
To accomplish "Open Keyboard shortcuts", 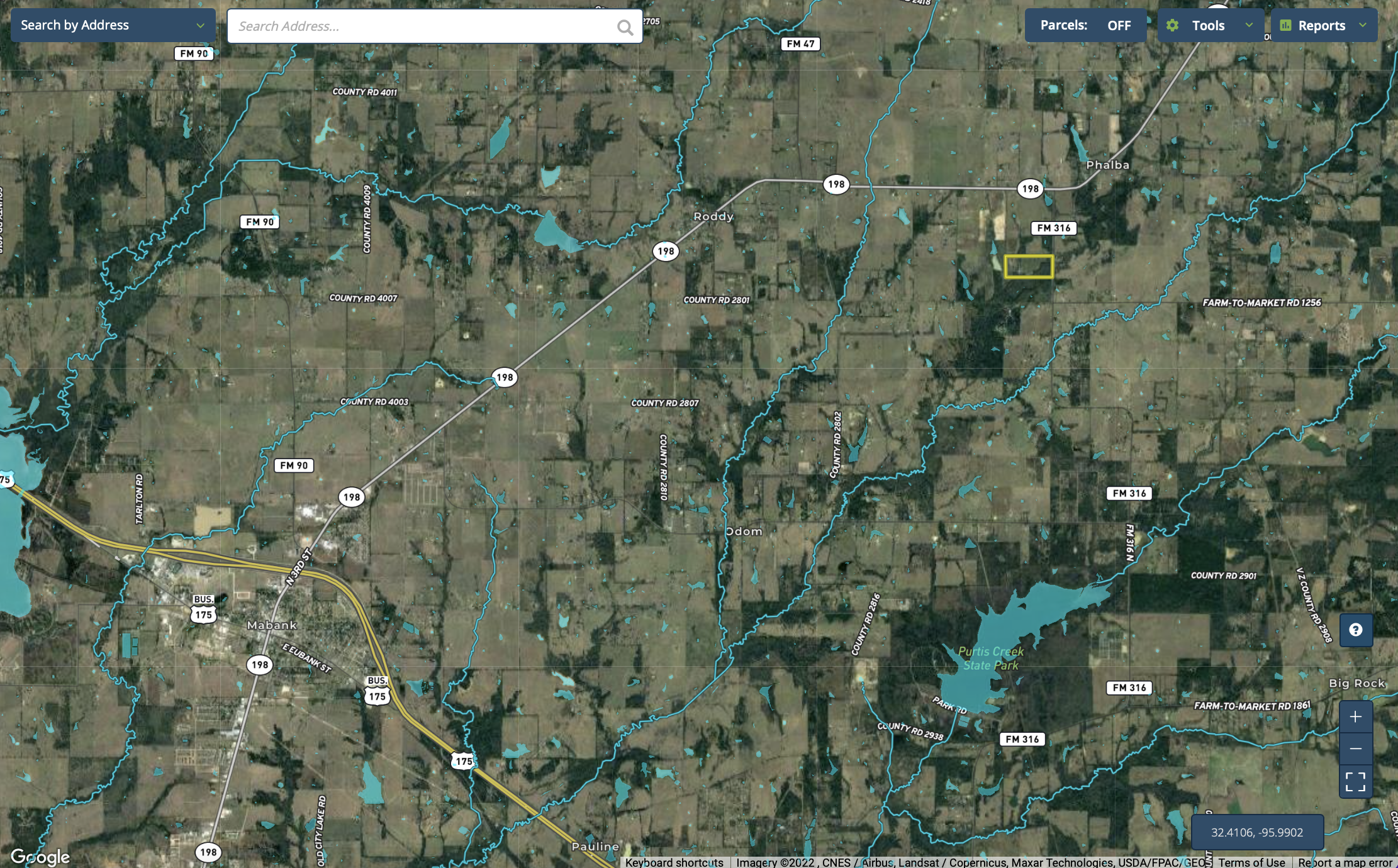I will (674, 862).
